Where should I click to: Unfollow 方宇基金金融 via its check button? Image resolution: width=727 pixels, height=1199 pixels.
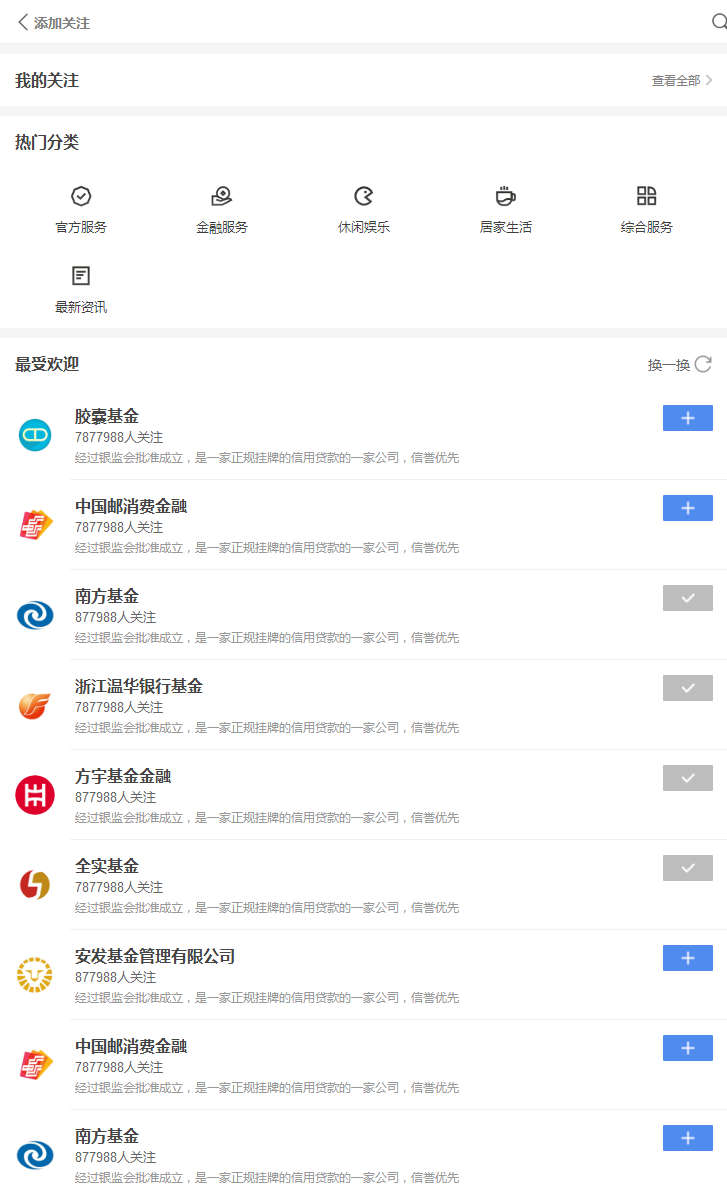click(x=687, y=778)
